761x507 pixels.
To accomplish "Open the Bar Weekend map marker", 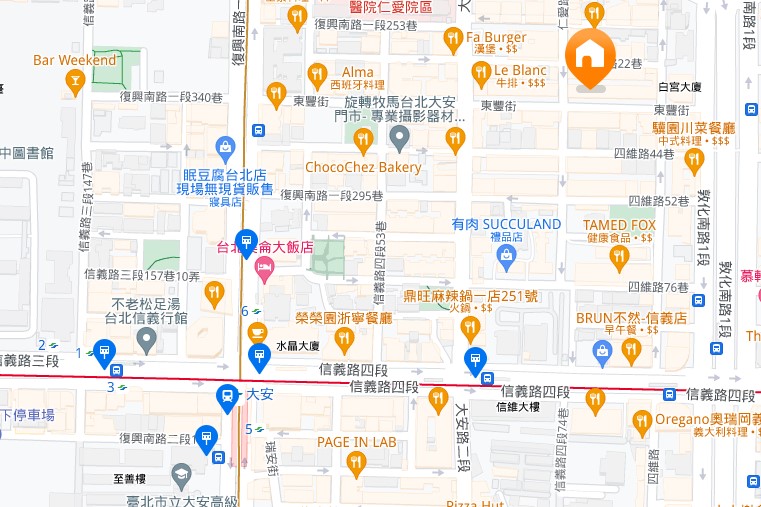I will (75, 82).
